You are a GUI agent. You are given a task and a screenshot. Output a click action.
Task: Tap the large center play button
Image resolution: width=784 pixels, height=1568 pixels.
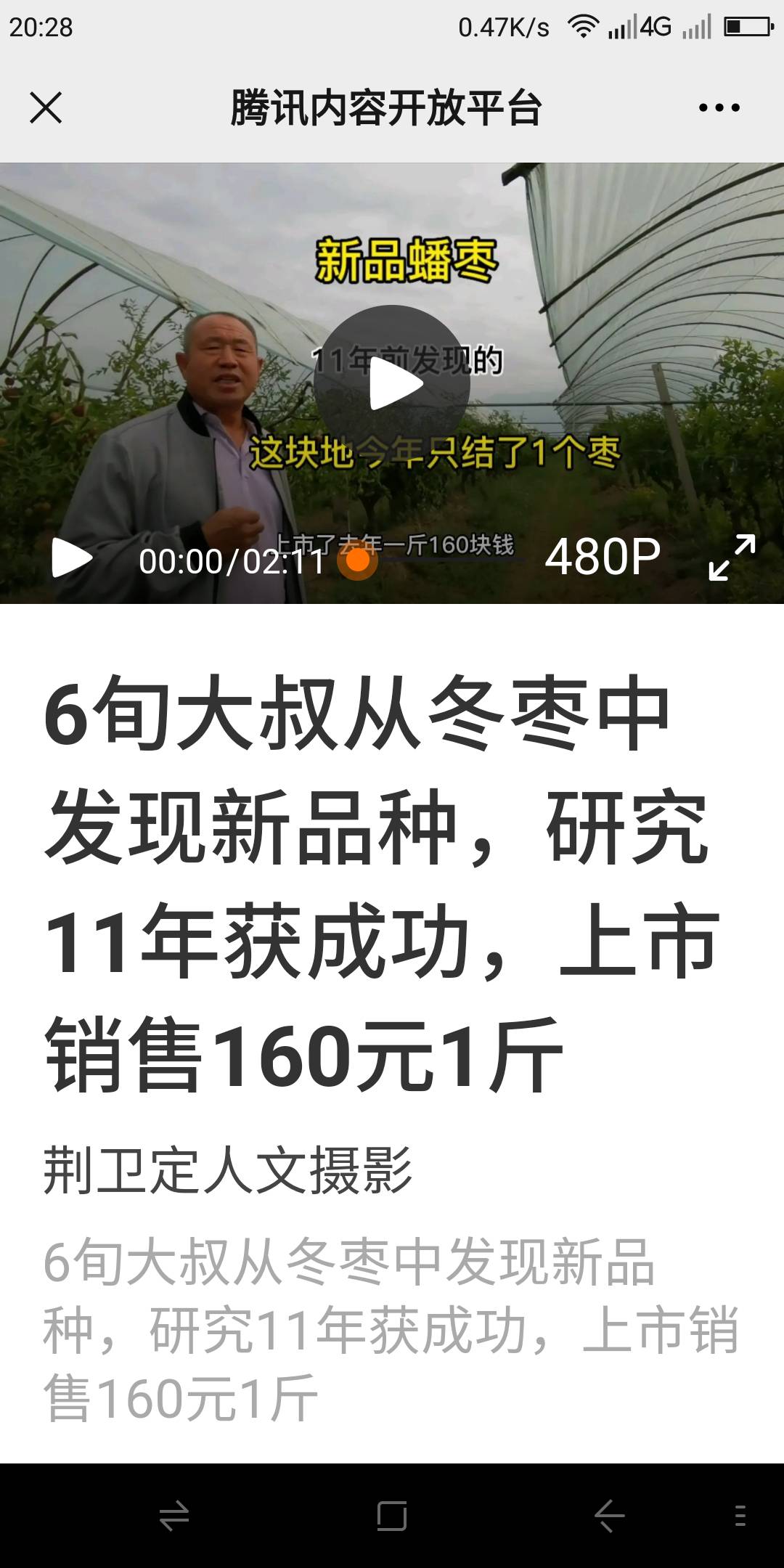pos(392,383)
